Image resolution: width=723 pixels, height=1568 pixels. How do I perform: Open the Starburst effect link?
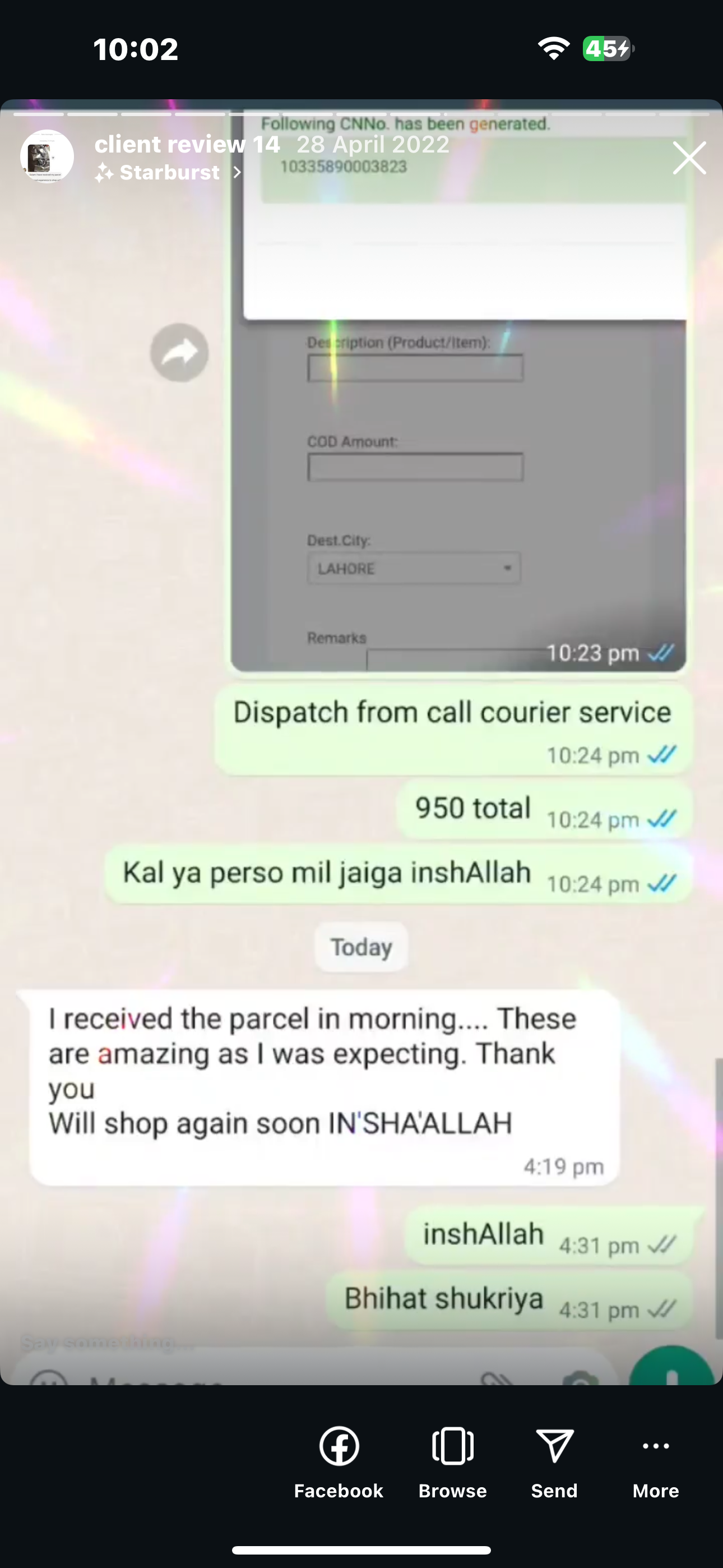coord(169,173)
